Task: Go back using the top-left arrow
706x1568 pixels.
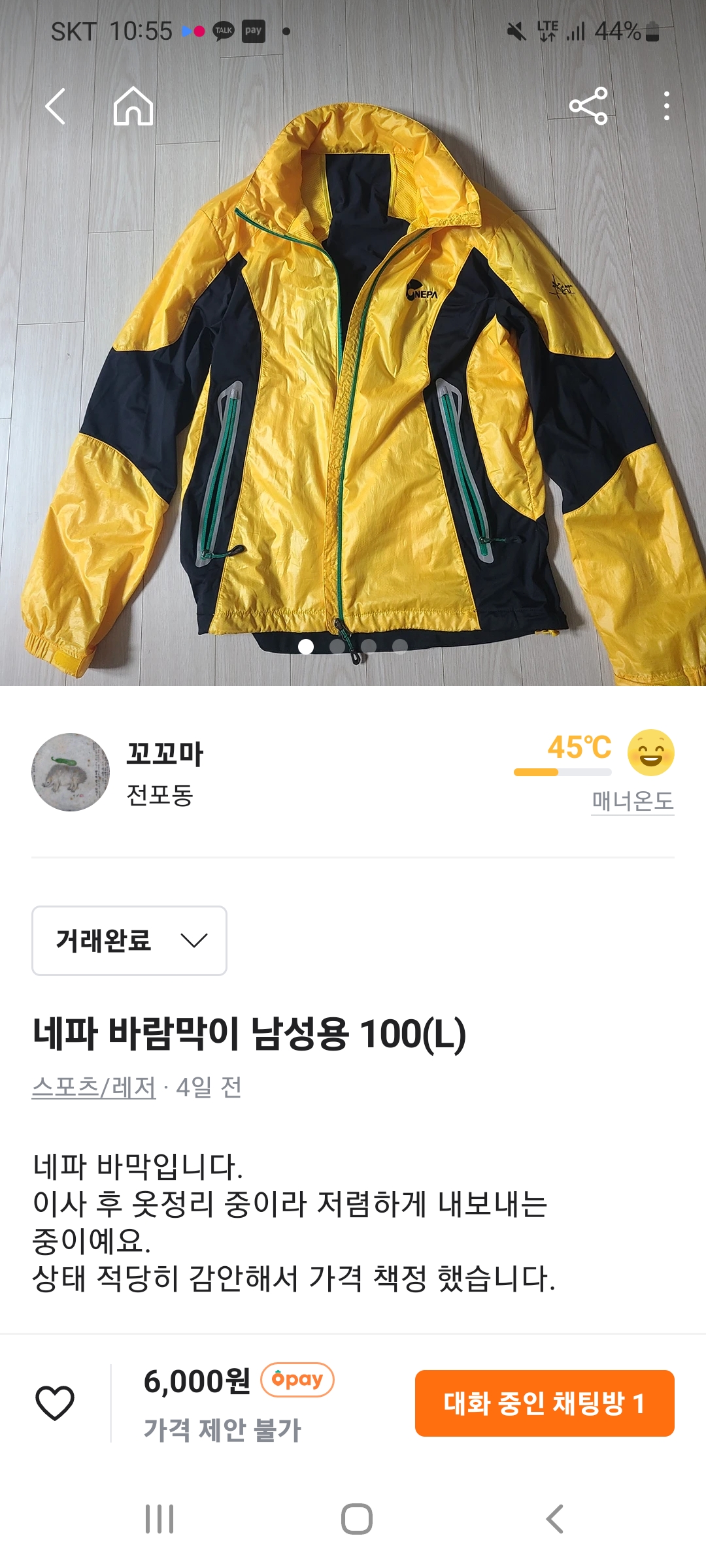Action: coord(56,106)
